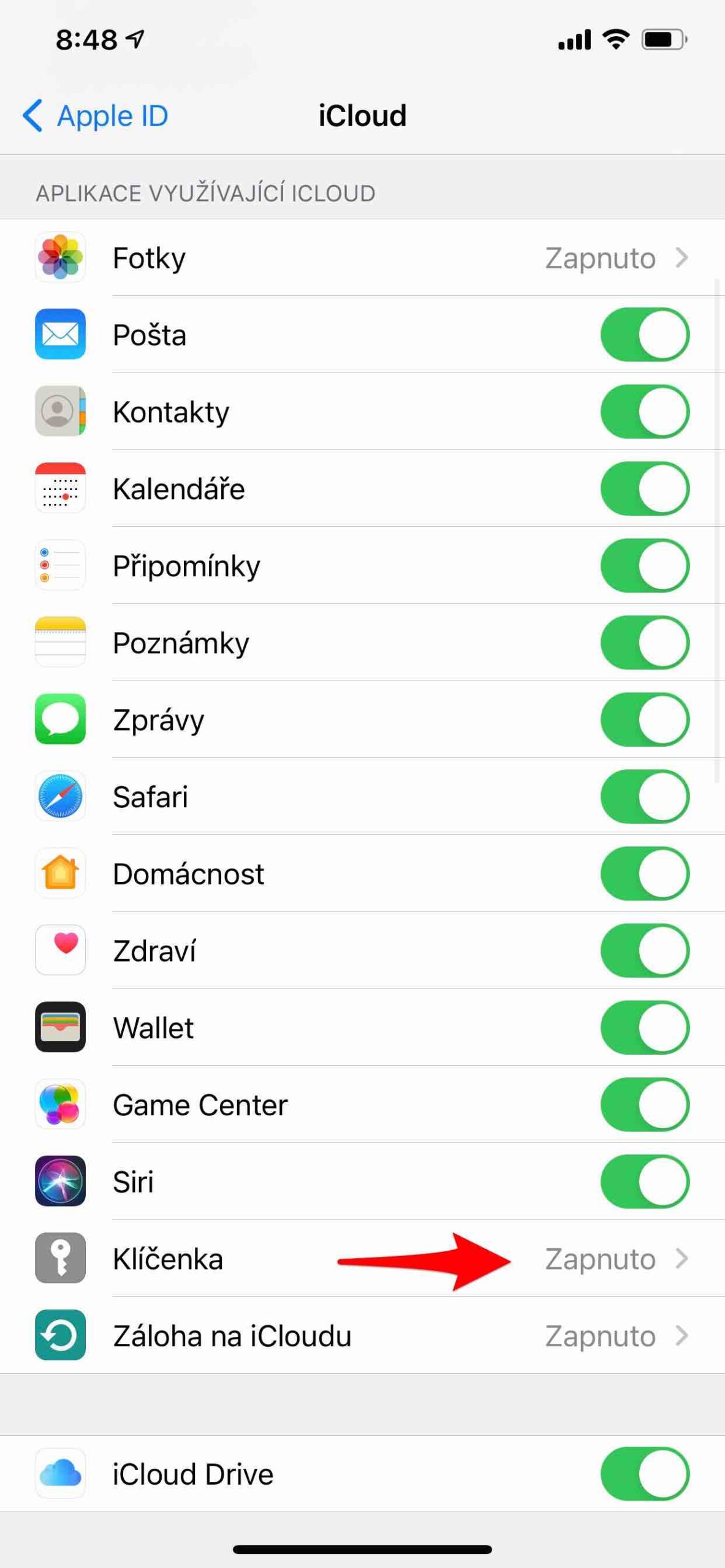Go back to Apple ID
The width and height of the screenshot is (725, 1568).
pyautogui.click(x=95, y=115)
